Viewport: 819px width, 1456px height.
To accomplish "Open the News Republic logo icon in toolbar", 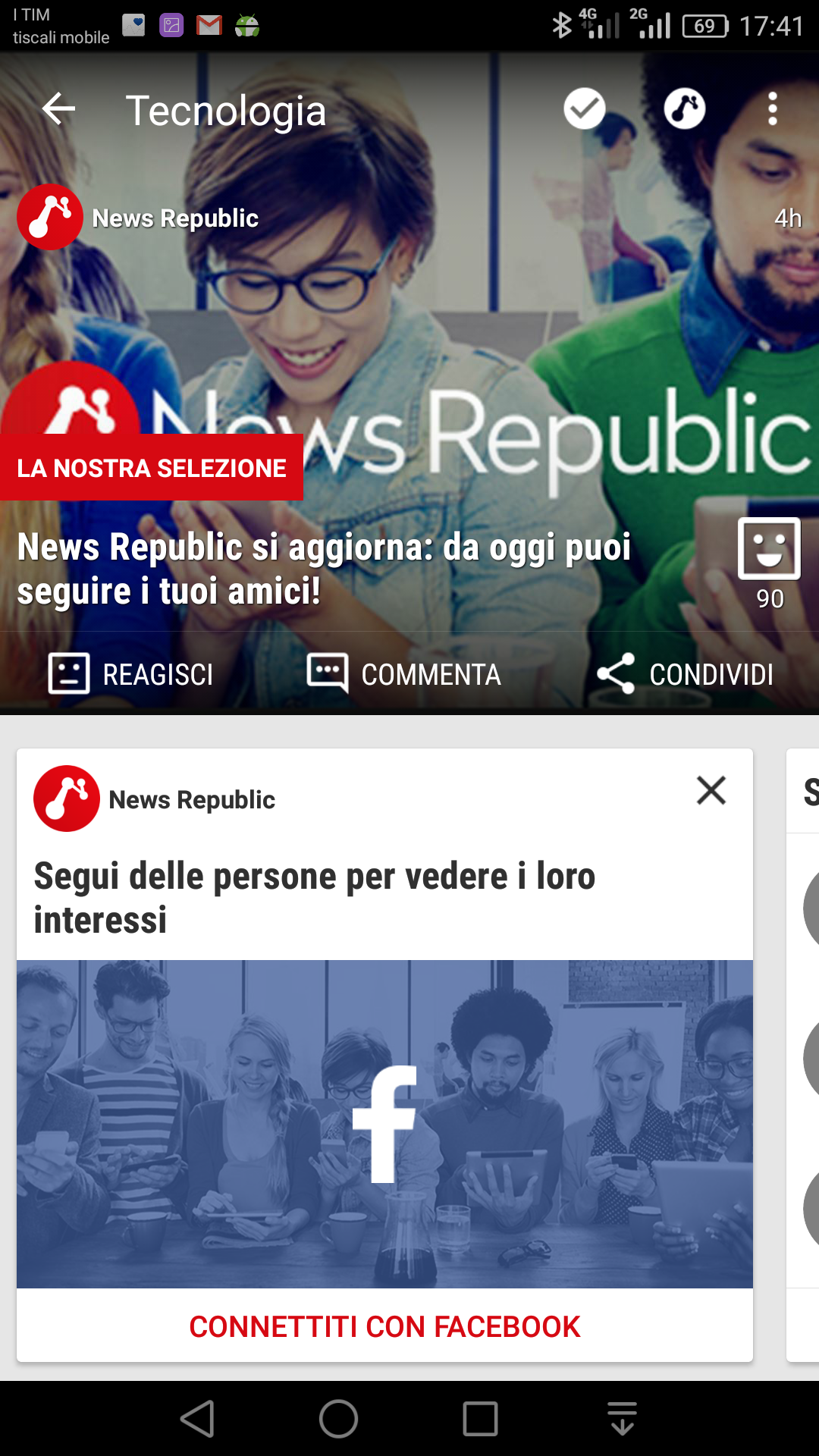I will [x=685, y=108].
